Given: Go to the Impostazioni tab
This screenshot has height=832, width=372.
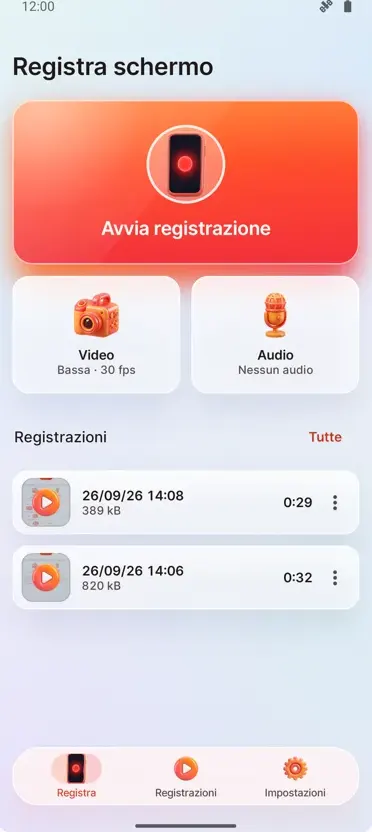Looking at the screenshot, I should [295, 776].
